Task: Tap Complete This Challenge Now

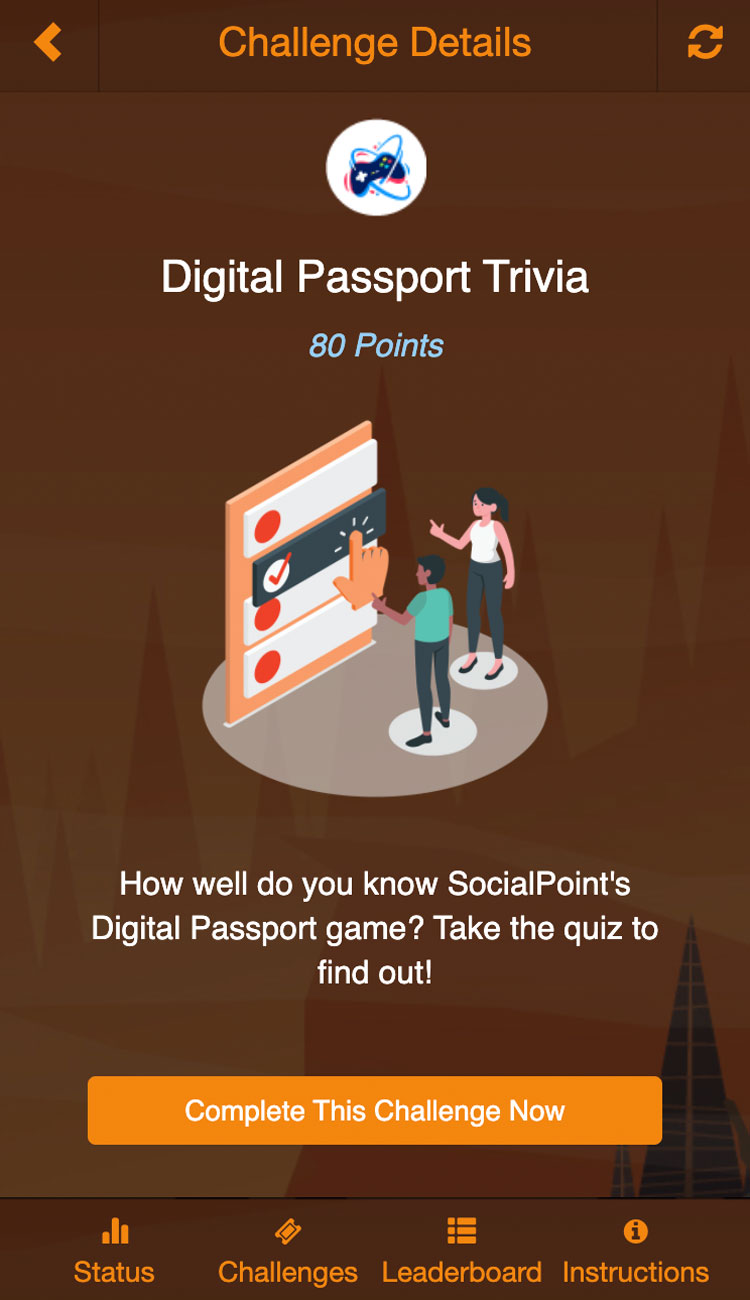Action: pyautogui.click(x=375, y=1110)
